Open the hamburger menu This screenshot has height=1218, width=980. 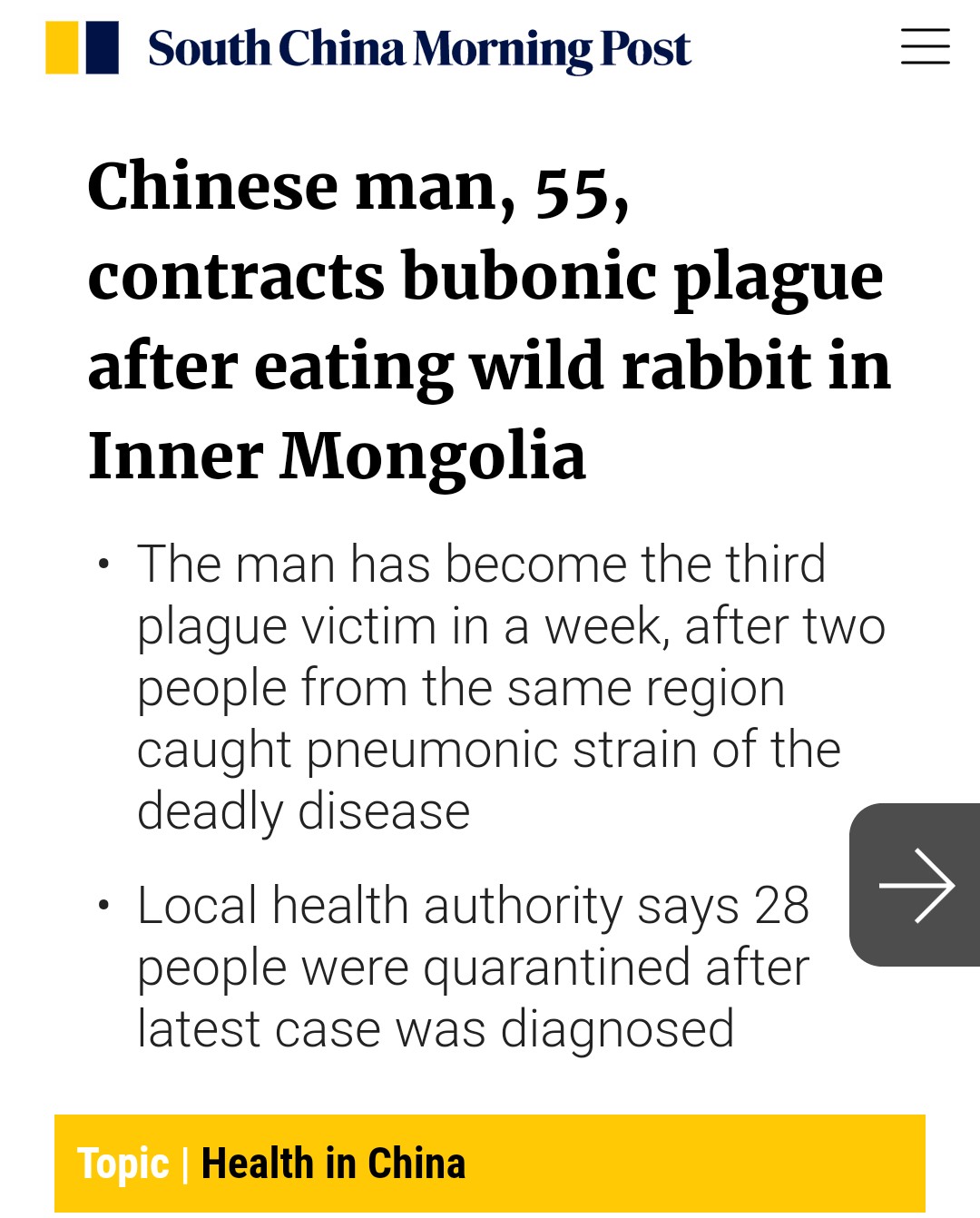(925, 47)
